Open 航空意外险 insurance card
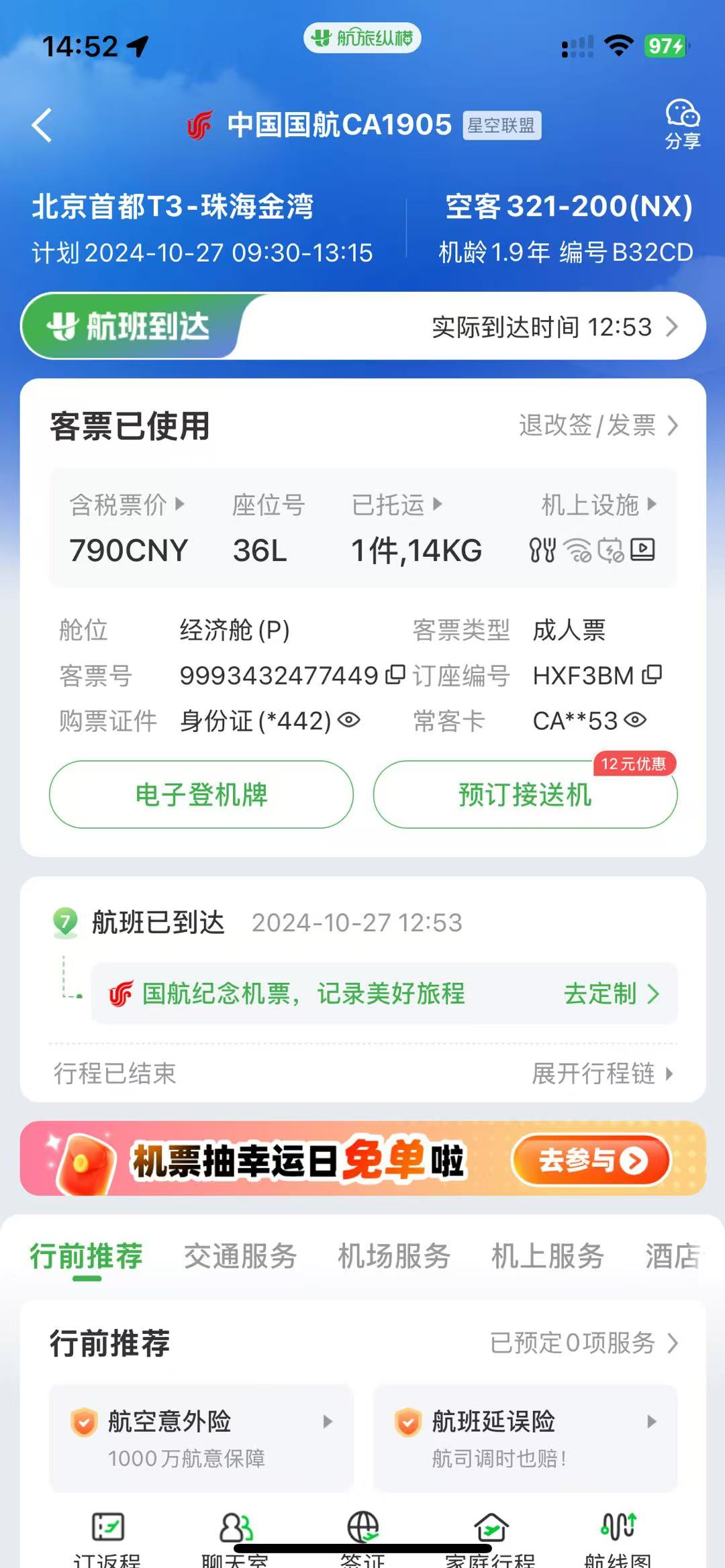The height and width of the screenshot is (1568, 725). pos(201,1437)
